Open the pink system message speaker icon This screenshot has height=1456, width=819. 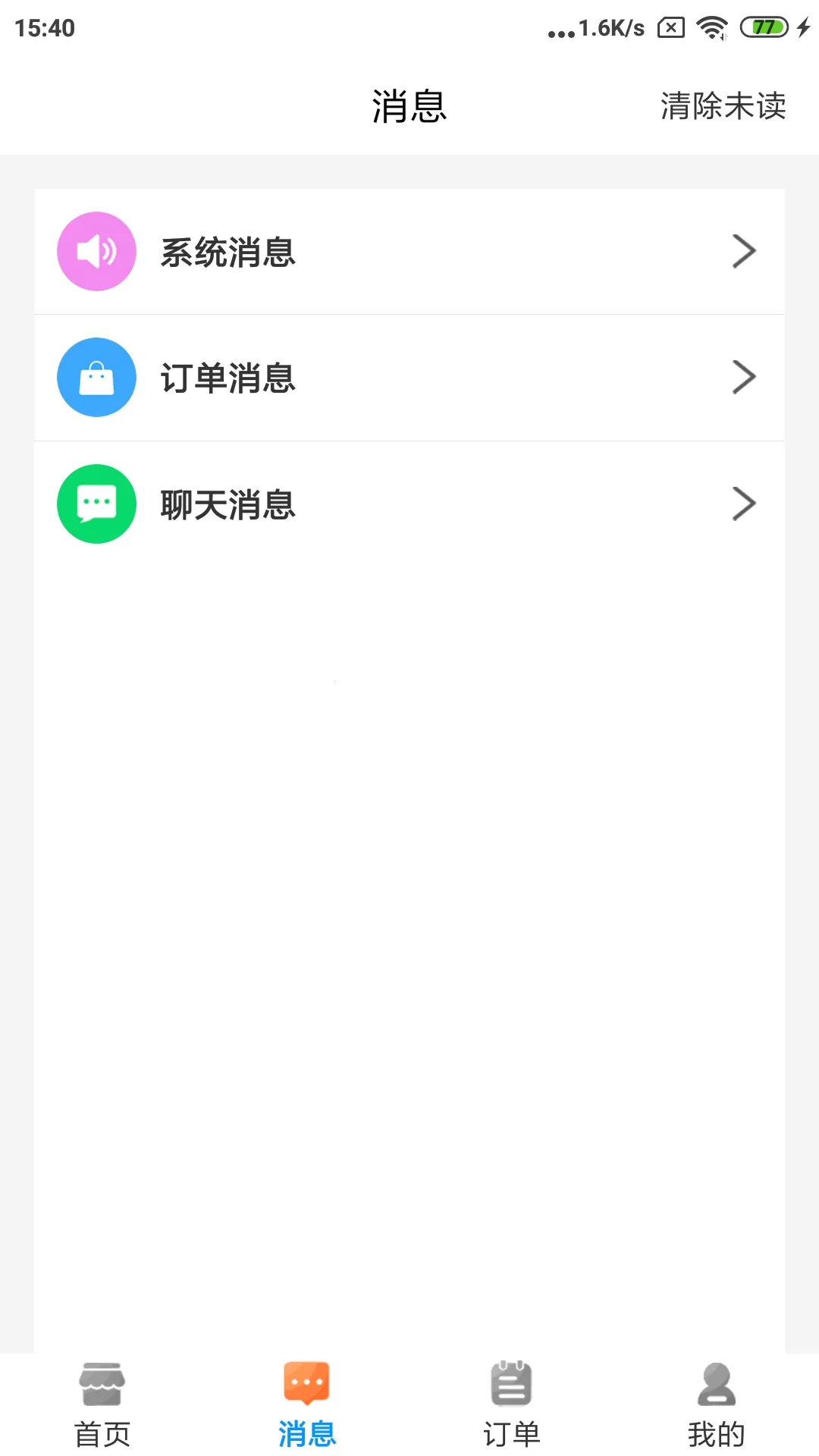click(96, 250)
